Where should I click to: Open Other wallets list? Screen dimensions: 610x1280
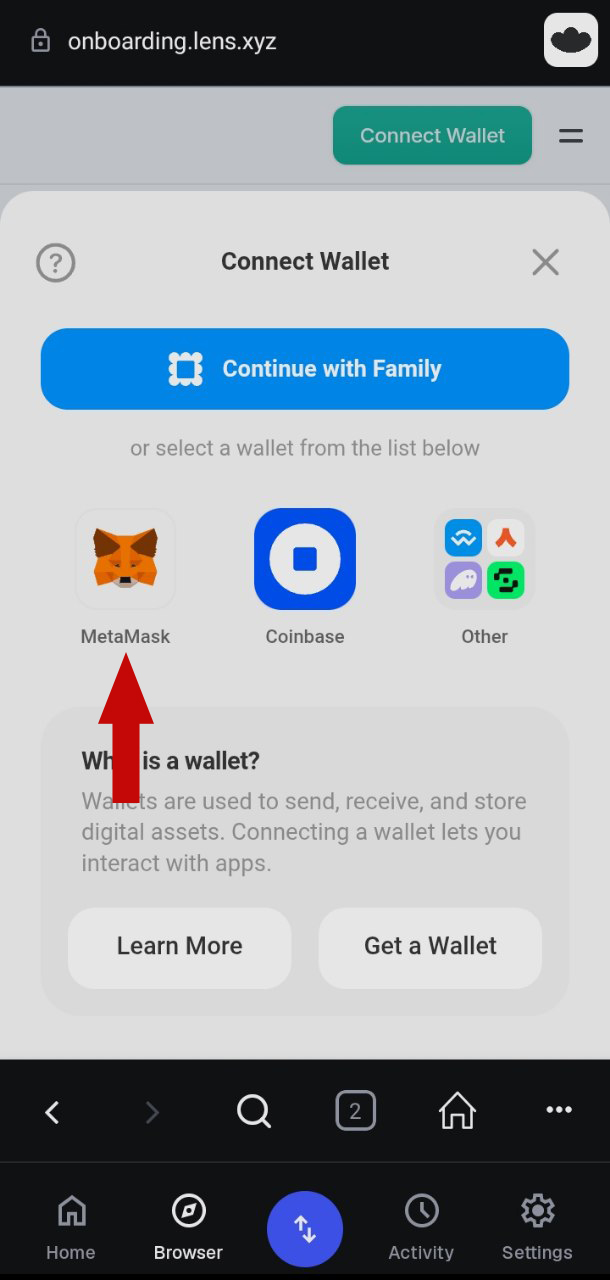point(484,560)
